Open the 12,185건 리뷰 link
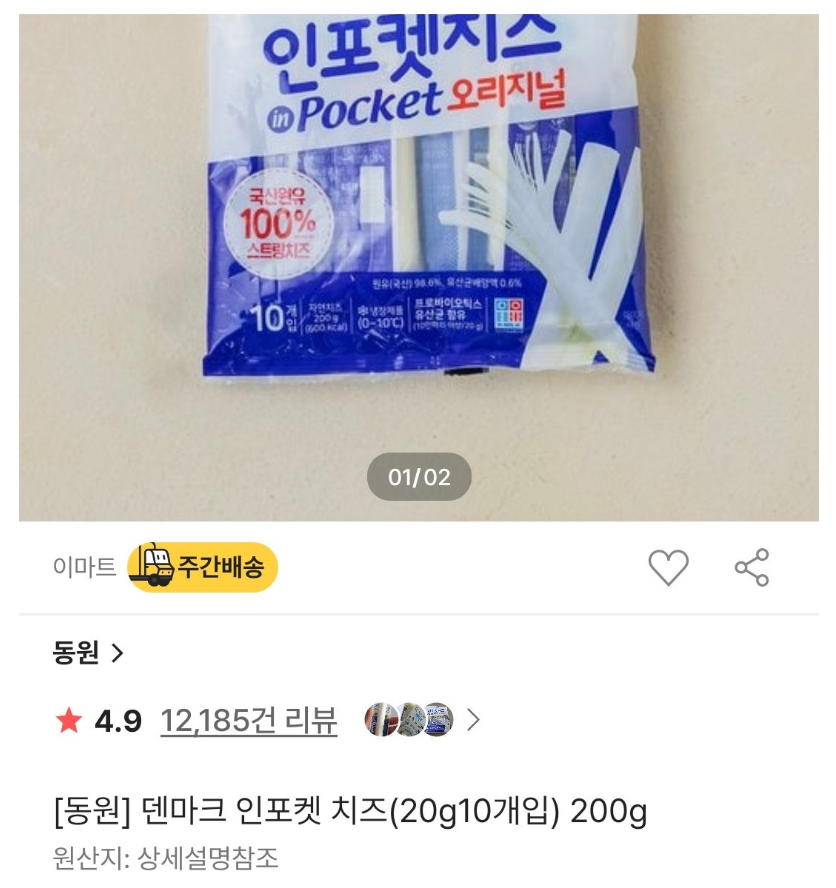 point(248,720)
